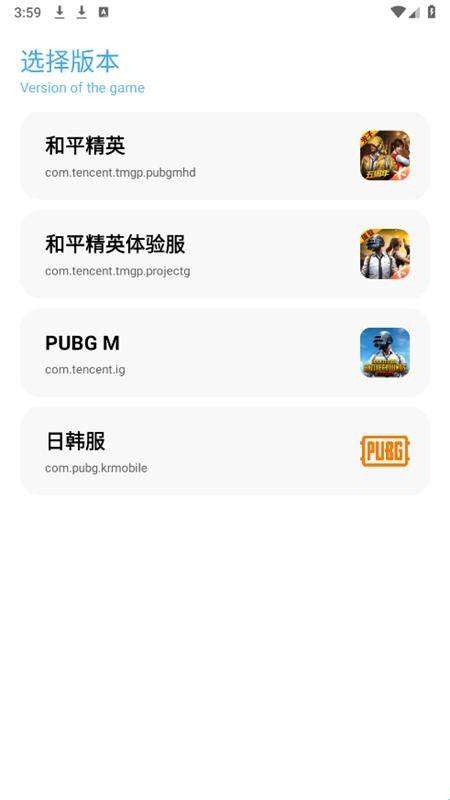Screen dimensions: 450x800
Task: Open the PUBG M version option
Action: (225, 353)
